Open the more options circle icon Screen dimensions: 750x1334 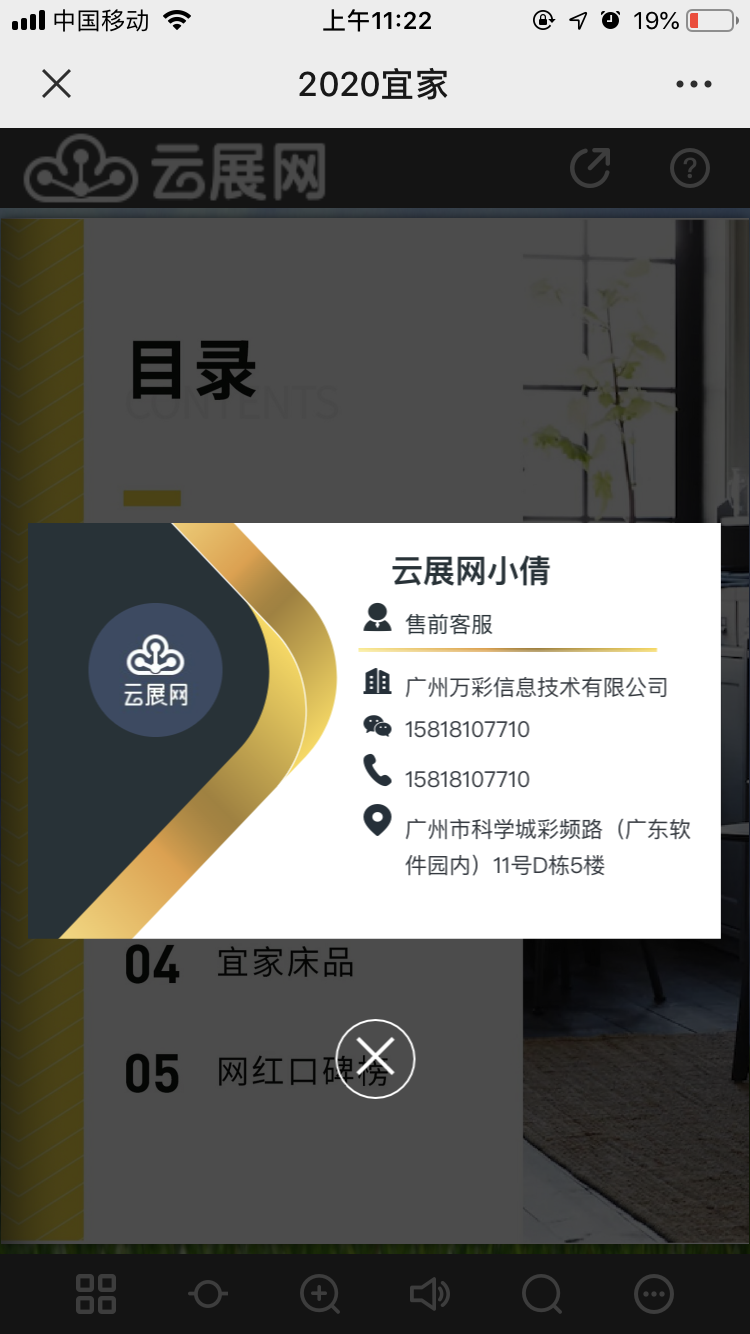654,1294
